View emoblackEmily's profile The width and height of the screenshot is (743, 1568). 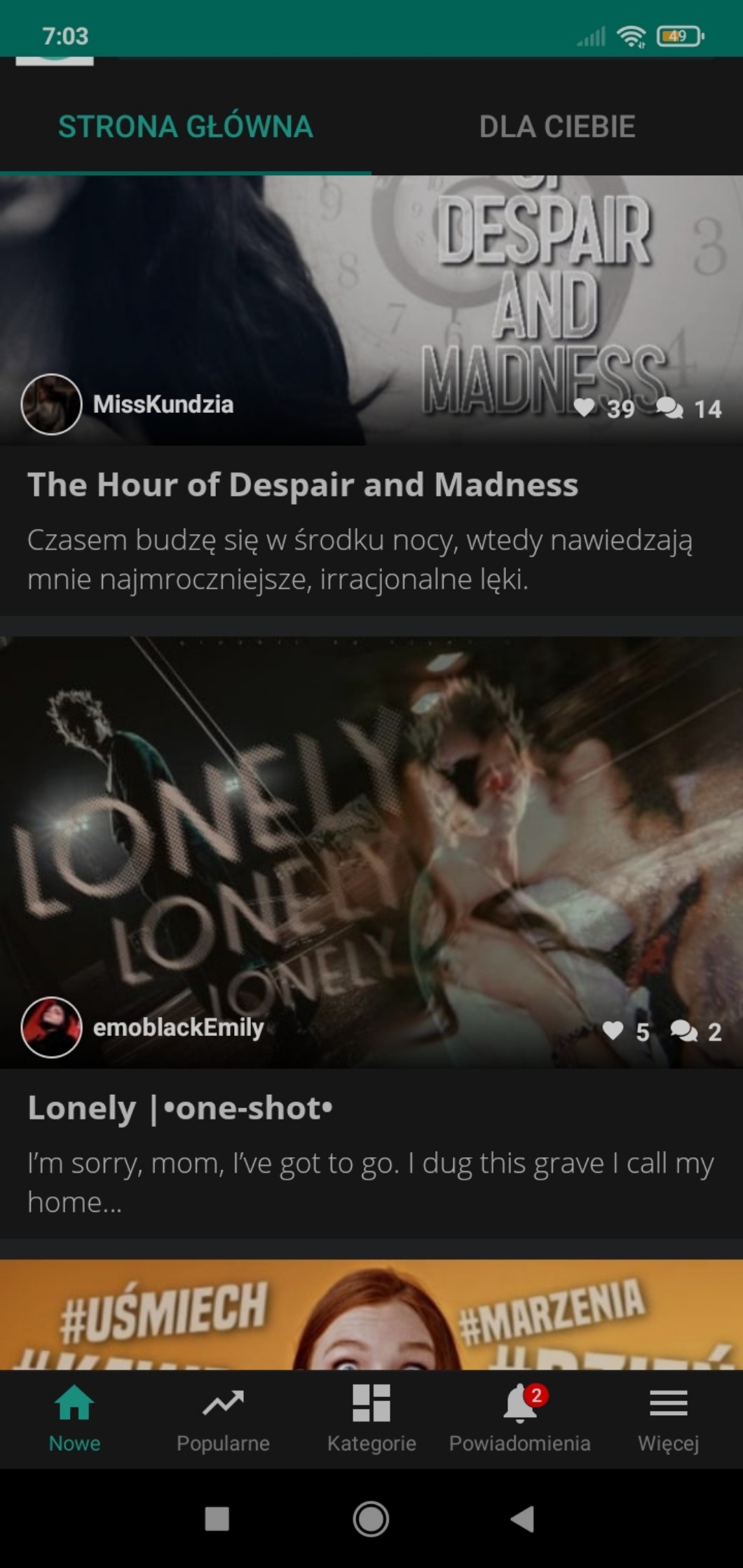click(x=52, y=1028)
